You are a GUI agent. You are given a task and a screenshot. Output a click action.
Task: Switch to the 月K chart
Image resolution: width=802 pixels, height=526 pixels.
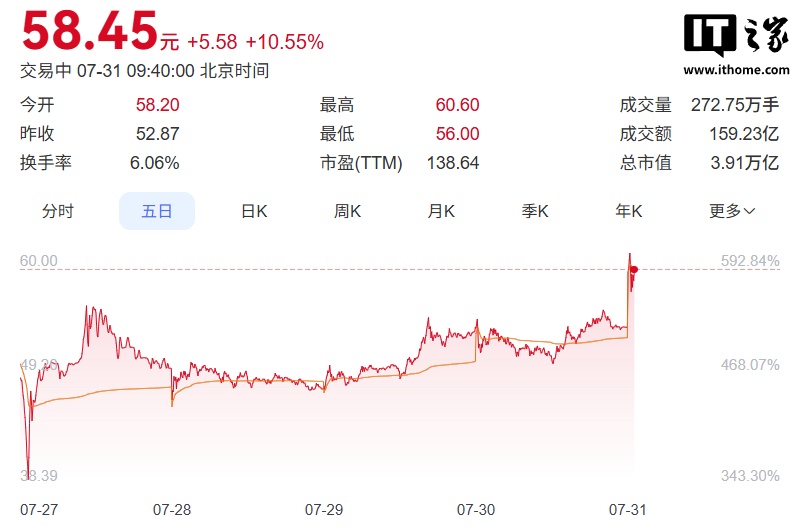(x=441, y=211)
